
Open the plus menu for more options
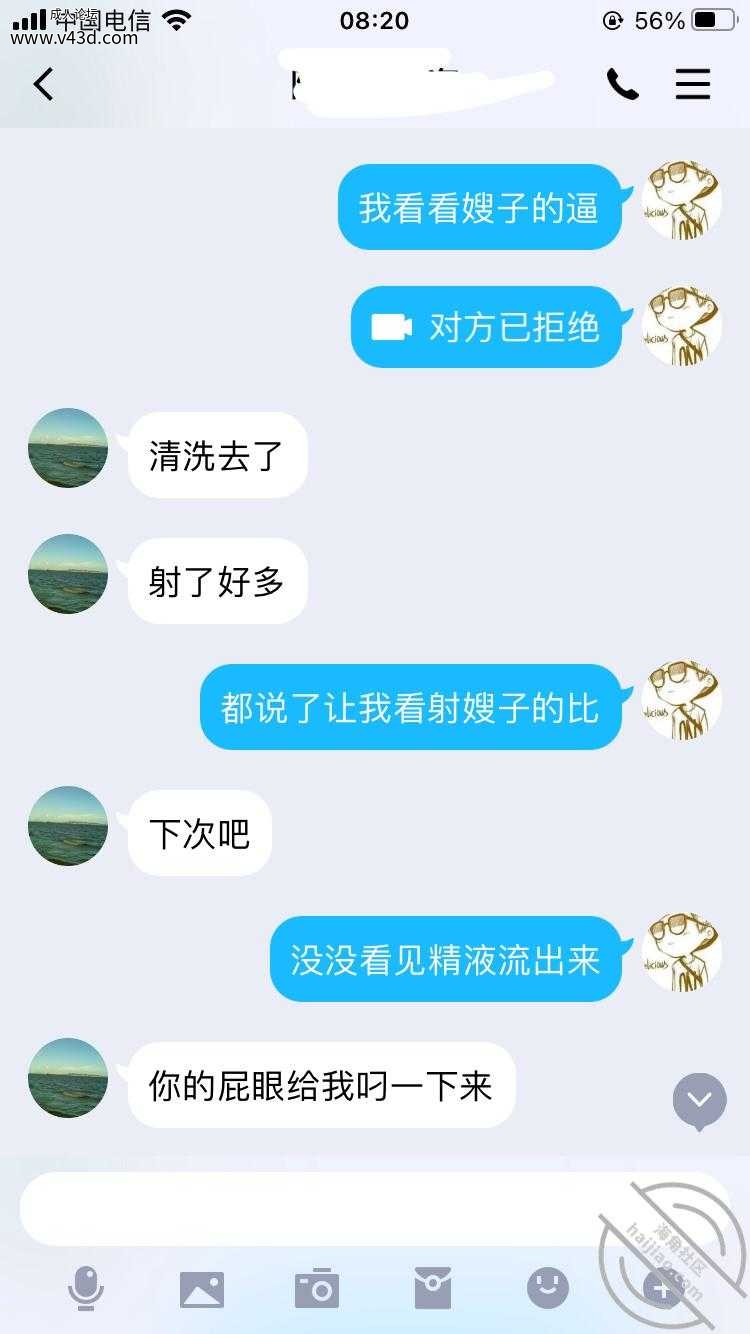(x=663, y=1288)
